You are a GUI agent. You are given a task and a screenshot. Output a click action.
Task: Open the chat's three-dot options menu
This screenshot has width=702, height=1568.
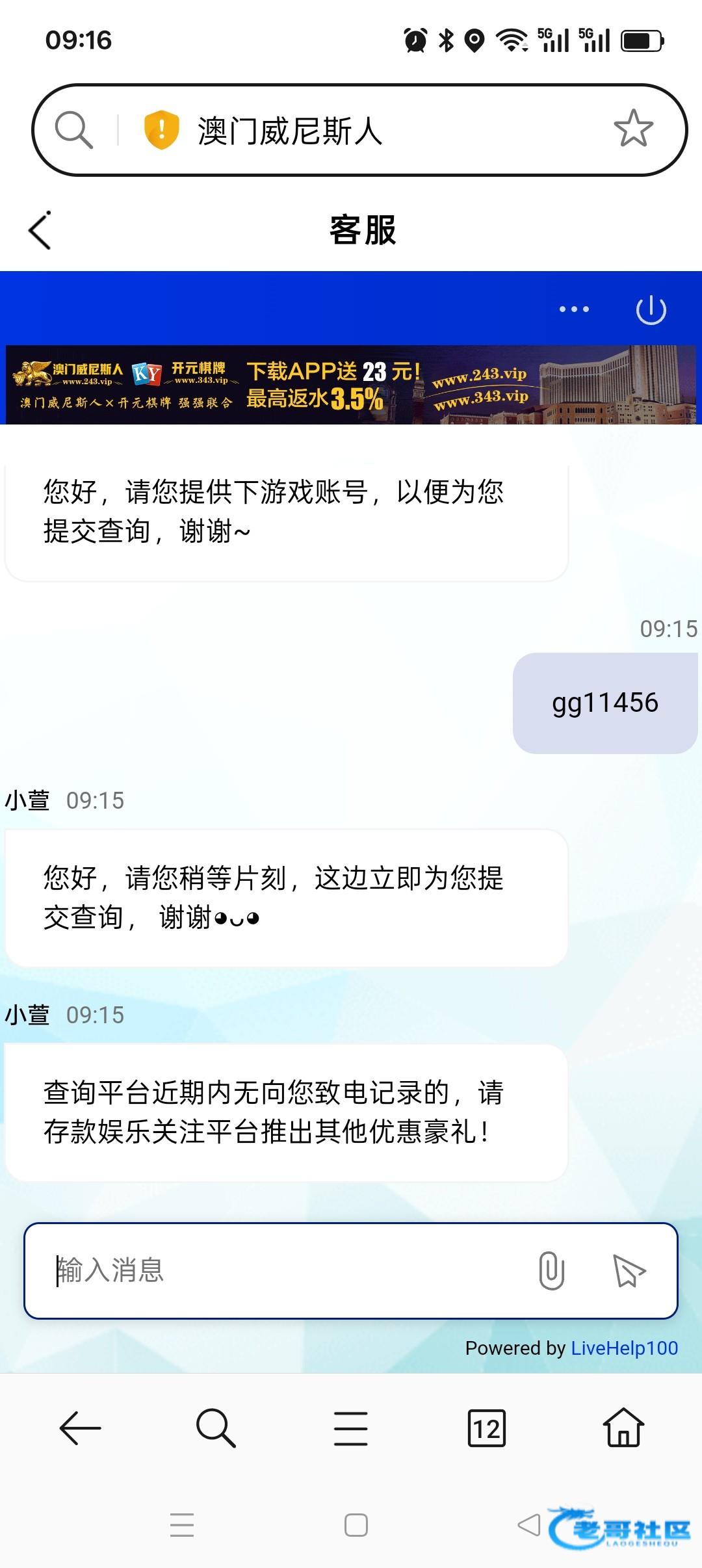pyautogui.click(x=574, y=309)
